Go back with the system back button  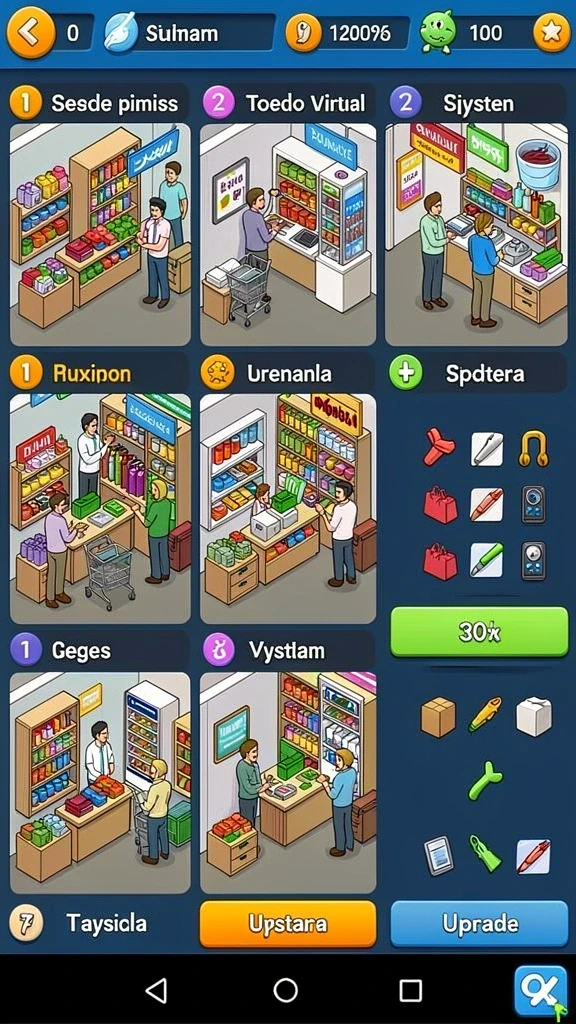[x=156, y=990]
